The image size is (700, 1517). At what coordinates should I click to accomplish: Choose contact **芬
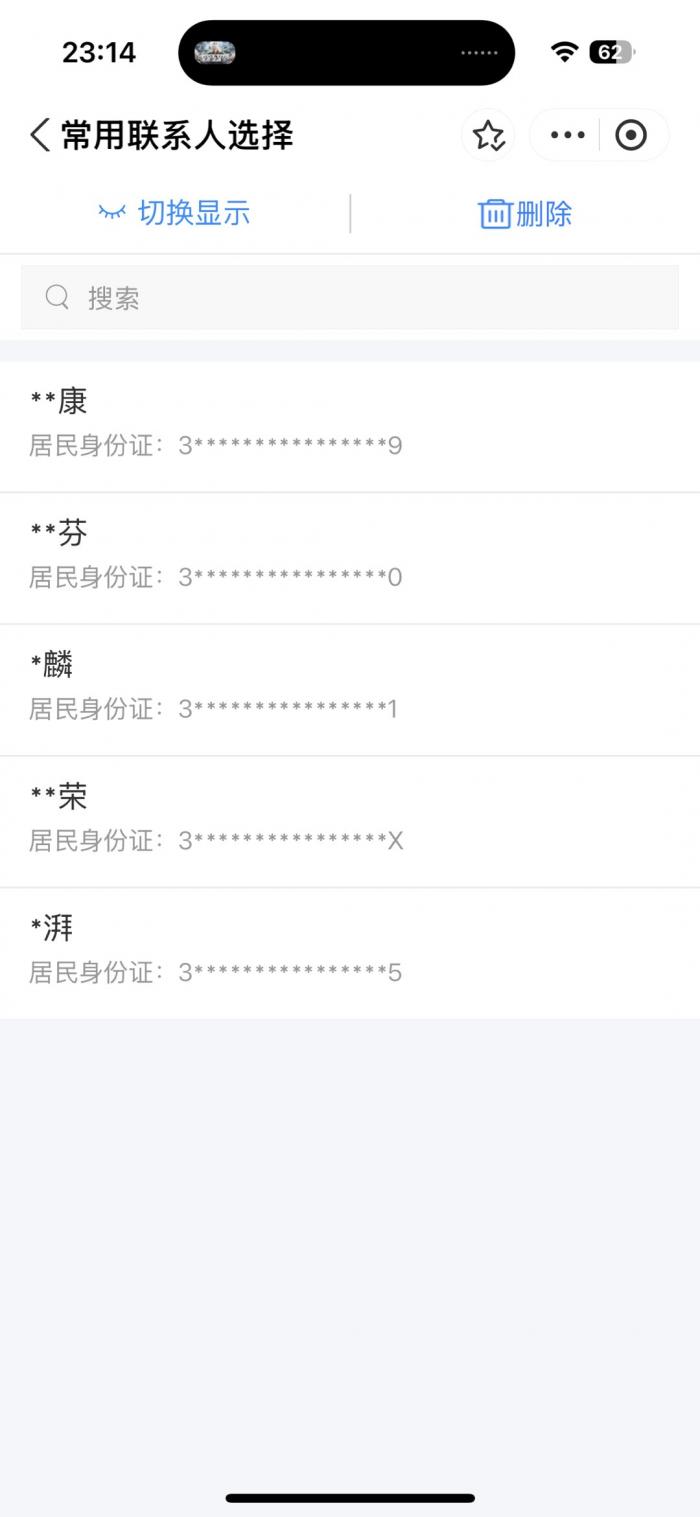[350, 556]
